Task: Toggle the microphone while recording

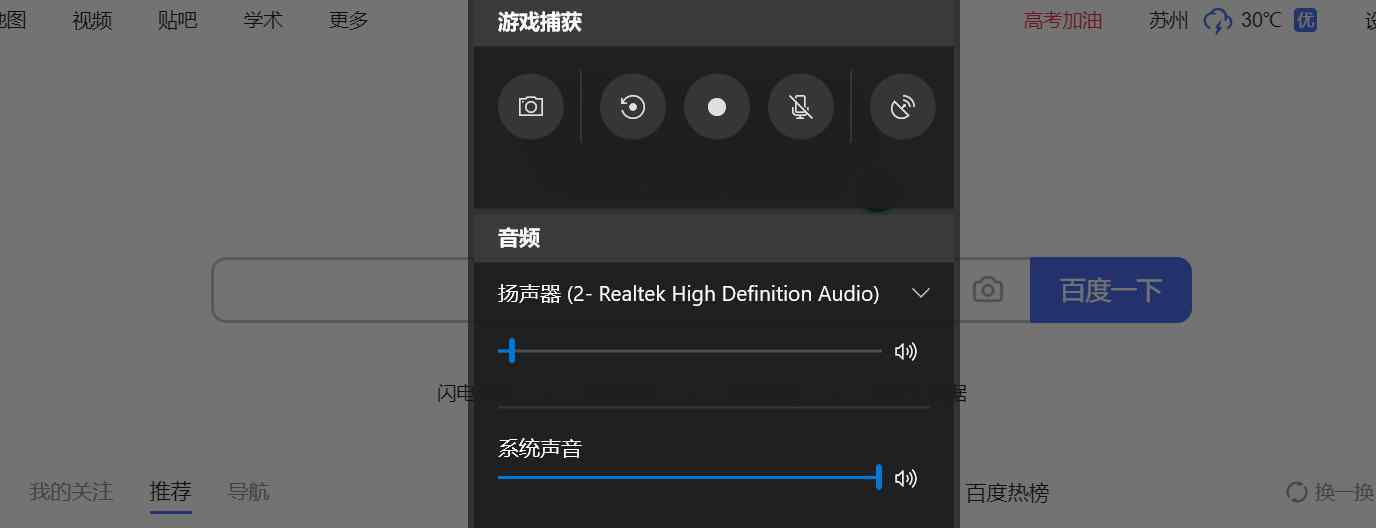Action: 801,106
